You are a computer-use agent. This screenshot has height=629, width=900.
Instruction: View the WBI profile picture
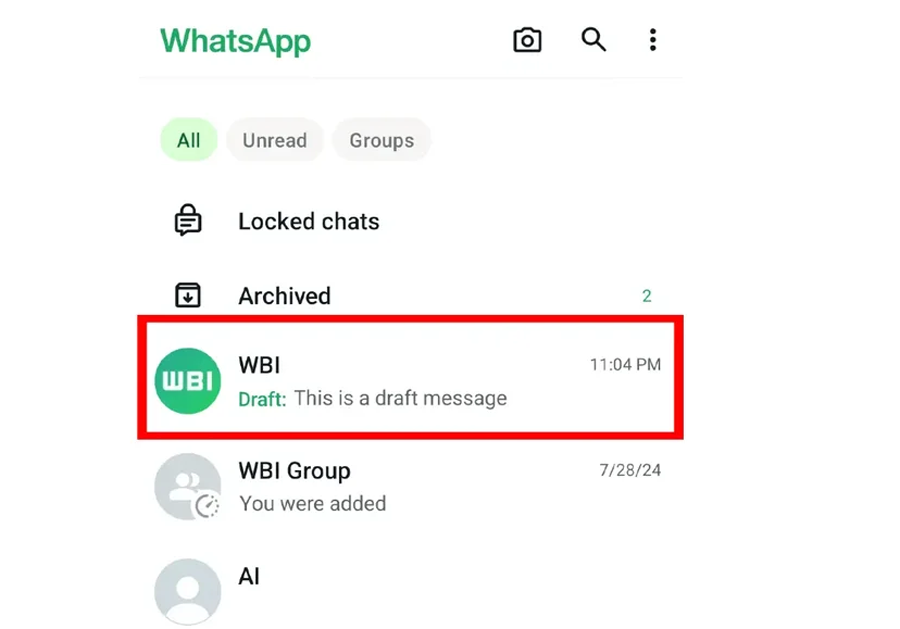pyautogui.click(x=187, y=381)
